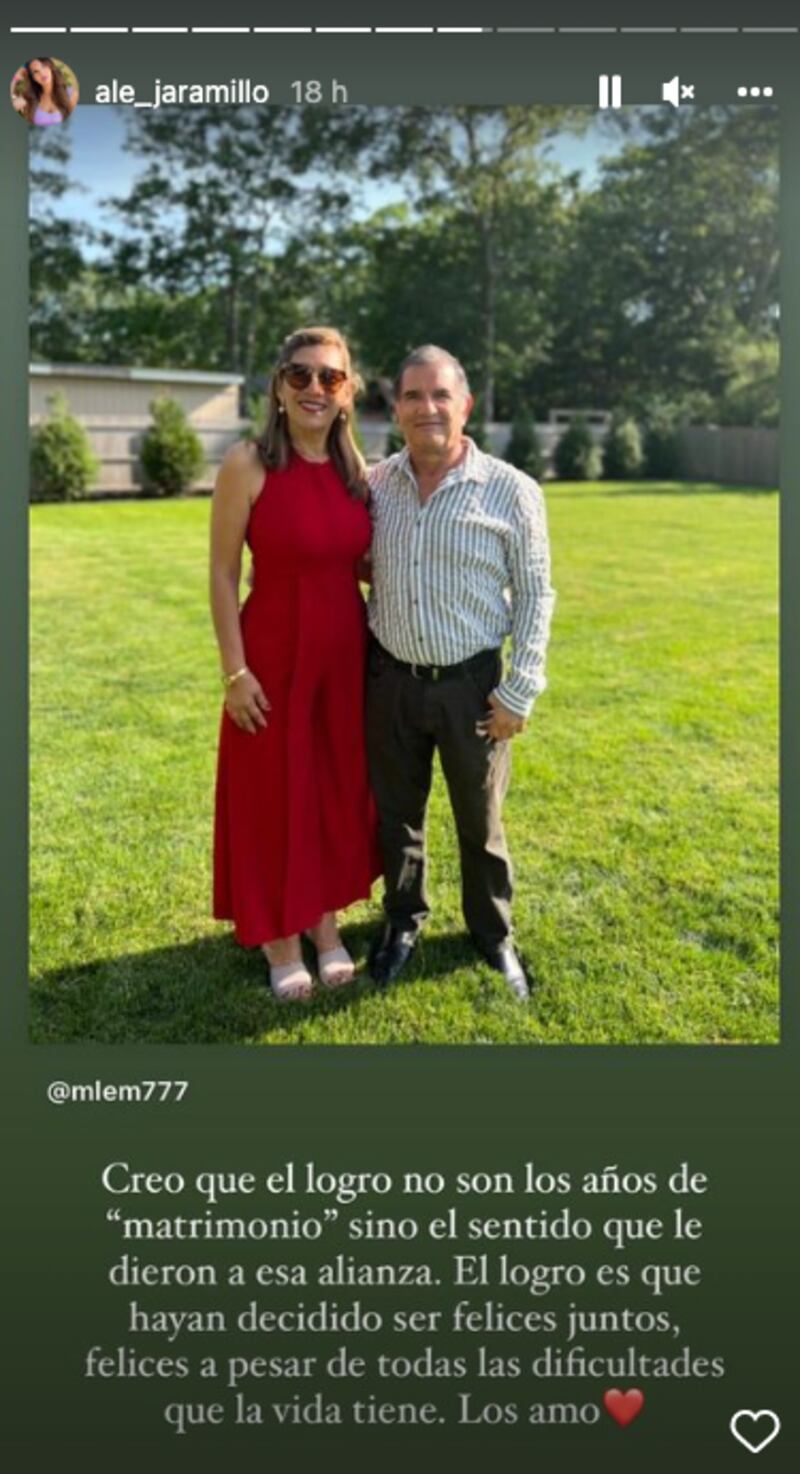800x1474 pixels.
Task: Tap the ale_jaramillo username
Action: (181, 93)
